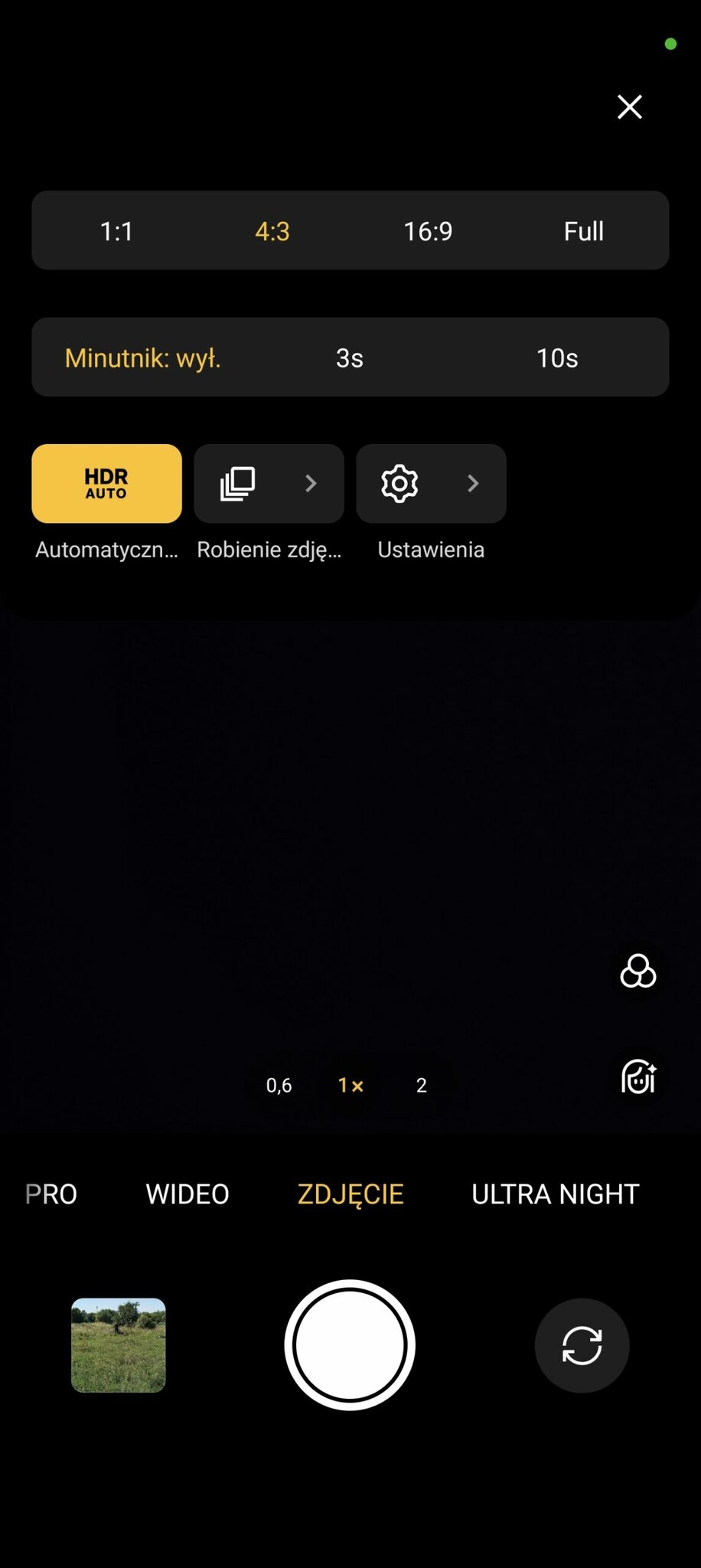Select 2x zoom level
Screen dimensions: 701x1568
[421, 1085]
